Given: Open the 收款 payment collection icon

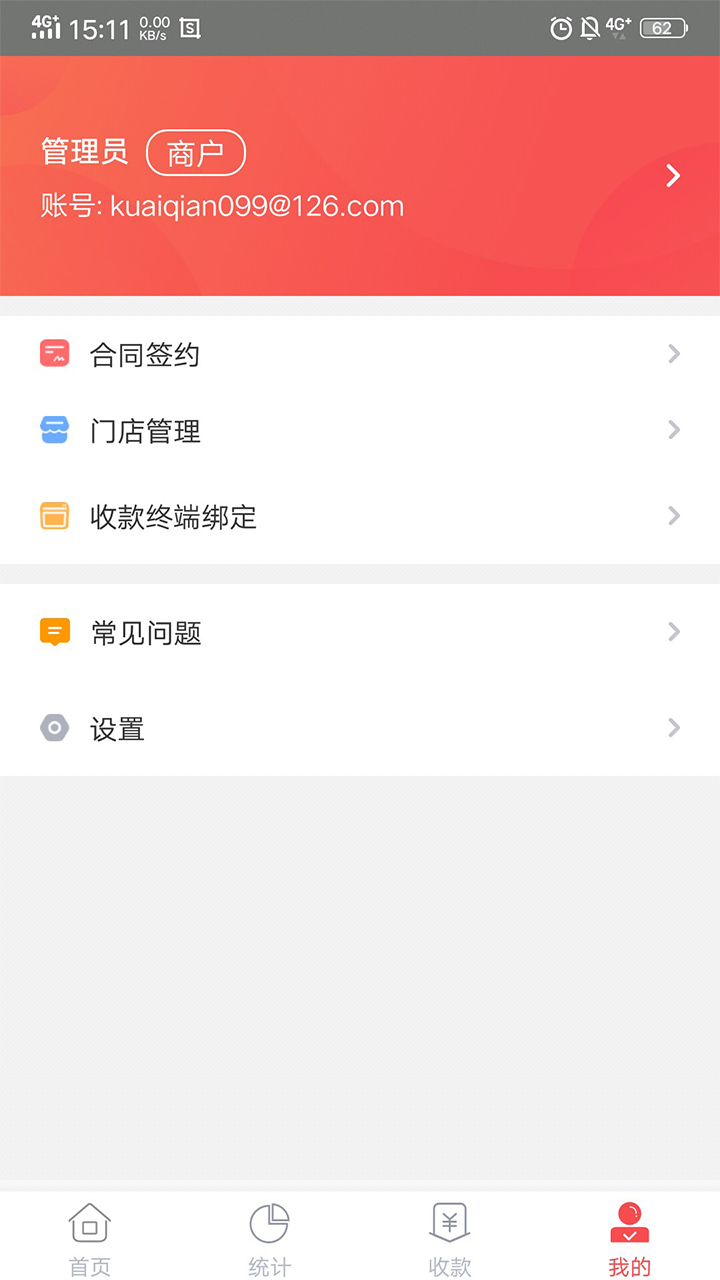Looking at the screenshot, I should point(449,1222).
